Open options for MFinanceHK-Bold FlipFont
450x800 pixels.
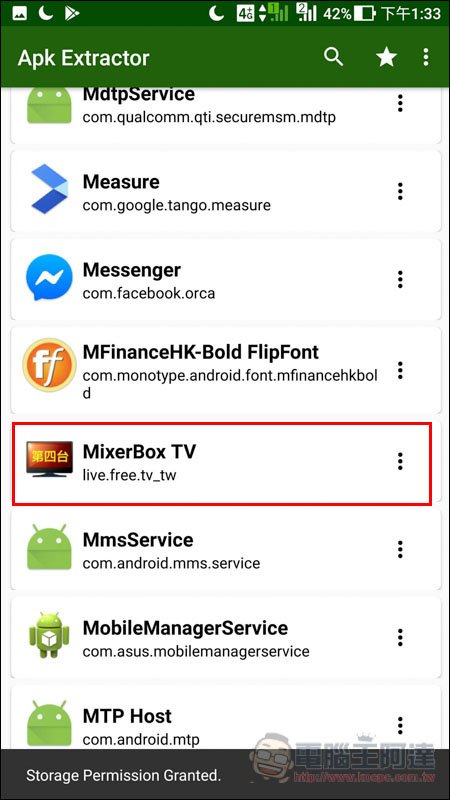(x=401, y=370)
